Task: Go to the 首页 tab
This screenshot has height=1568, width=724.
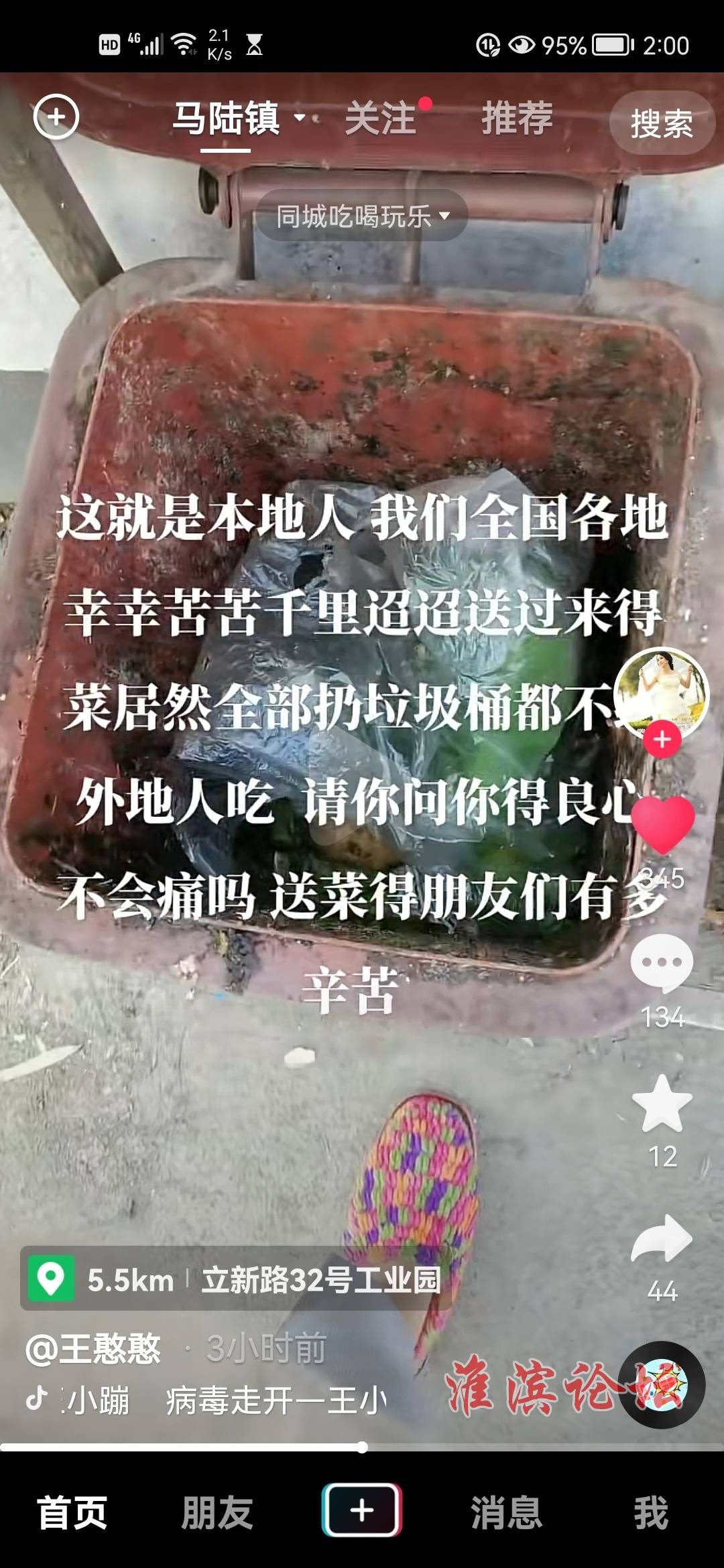Action: (x=72, y=1512)
